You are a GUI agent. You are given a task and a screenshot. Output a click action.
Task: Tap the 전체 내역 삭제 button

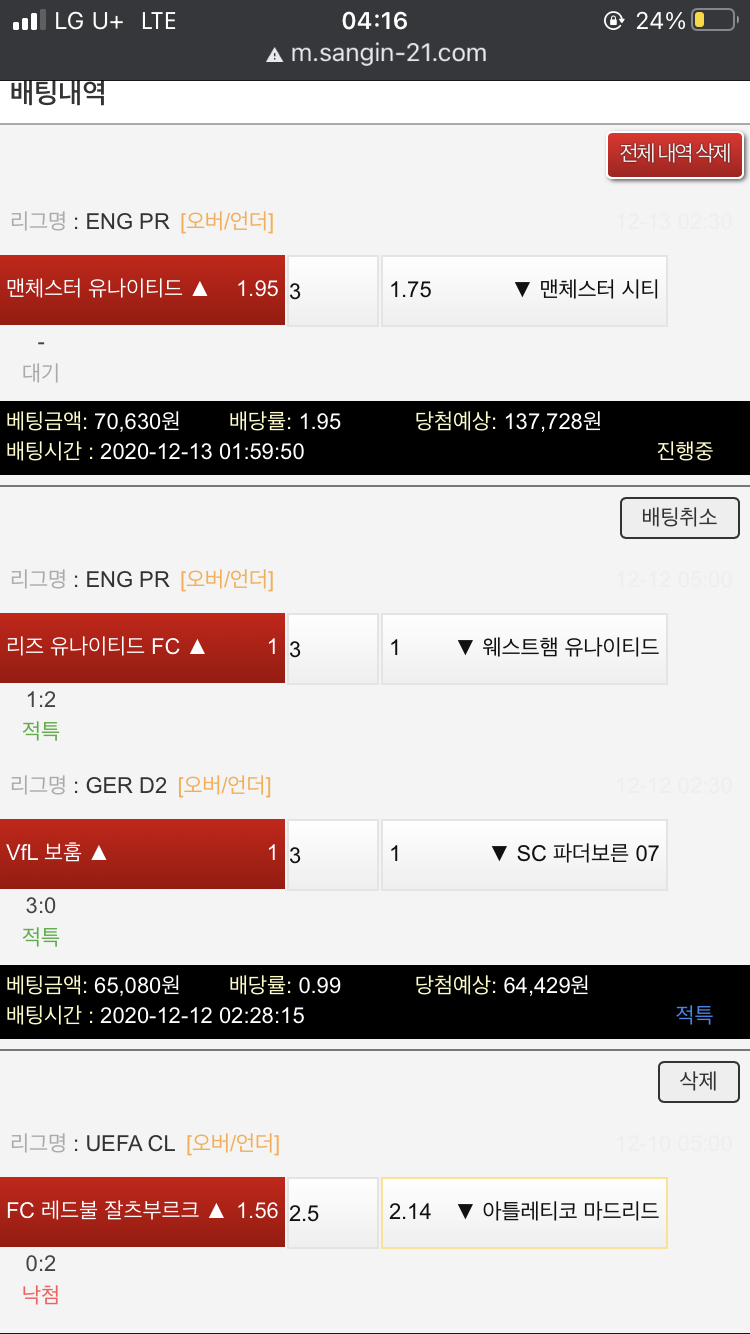tap(675, 154)
